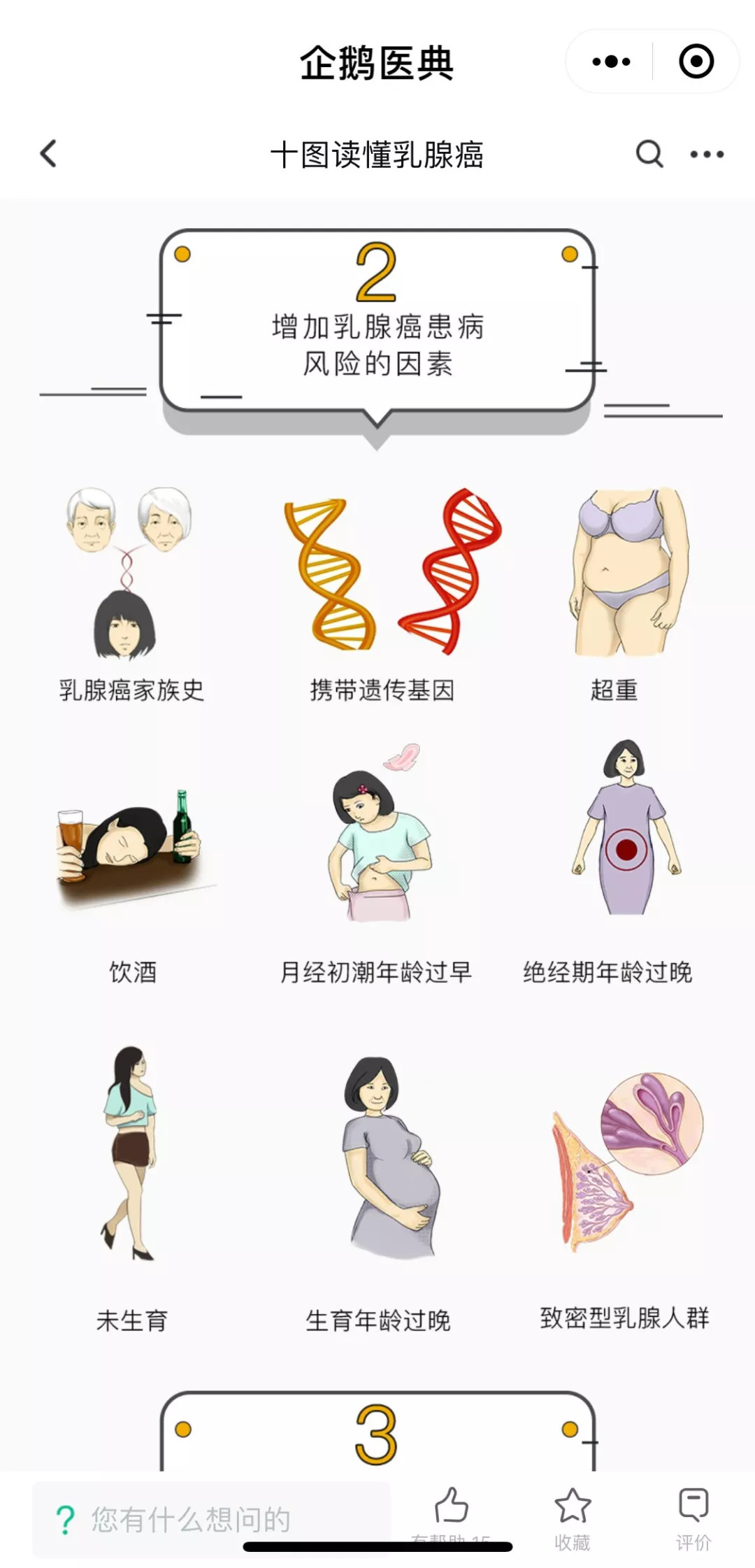Image resolution: width=755 pixels, height=1568 pixels.
Task: Open search in the article header
Action: [x=649, y=154]
